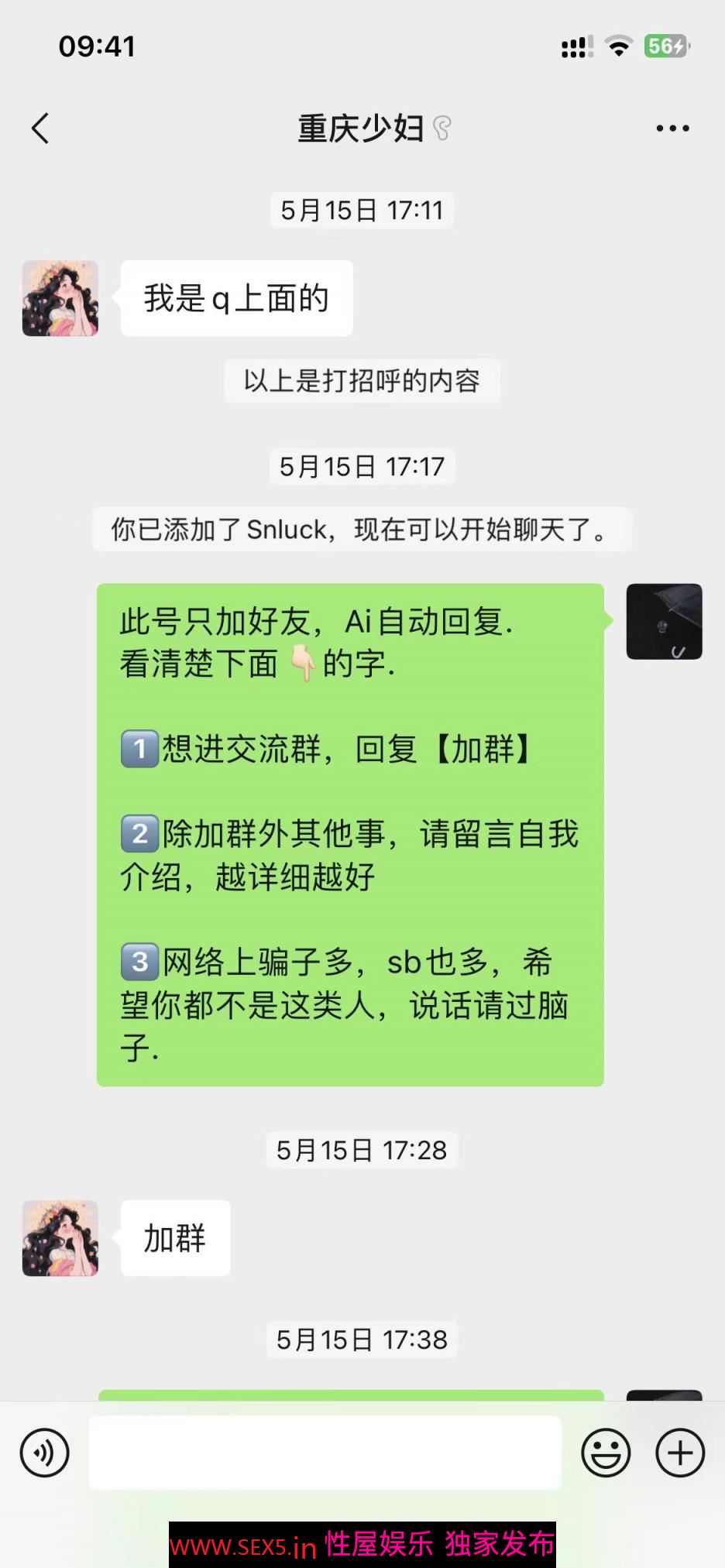Open the three-dot chat info menu
This screenshot has height=1568, width=725.
click(672, 129)
